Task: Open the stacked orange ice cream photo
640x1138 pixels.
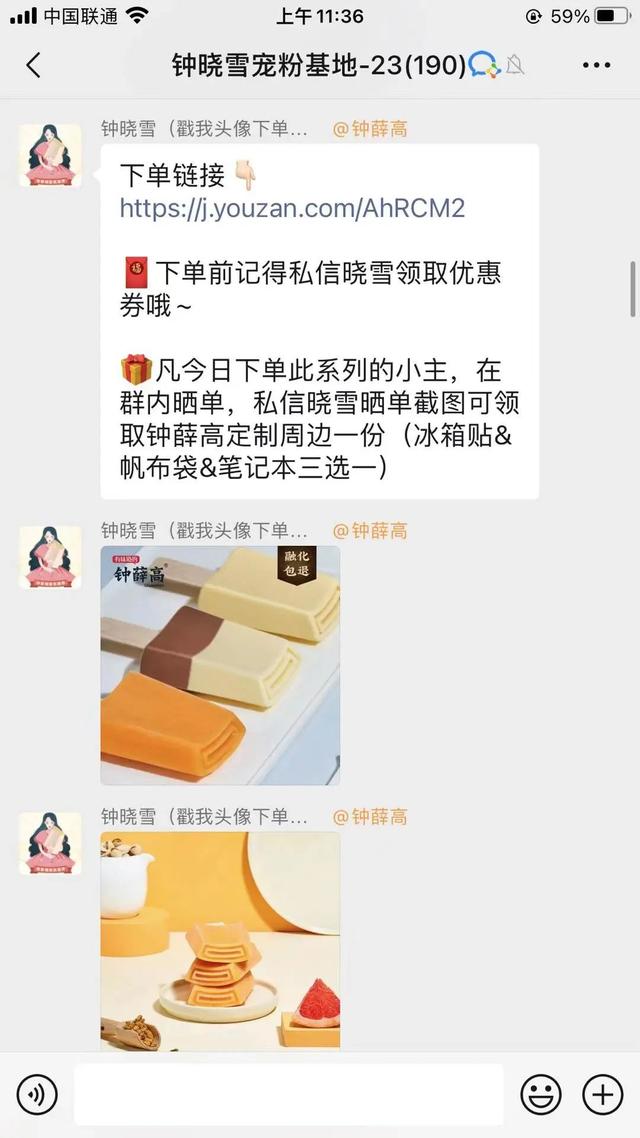Action: 220,940
